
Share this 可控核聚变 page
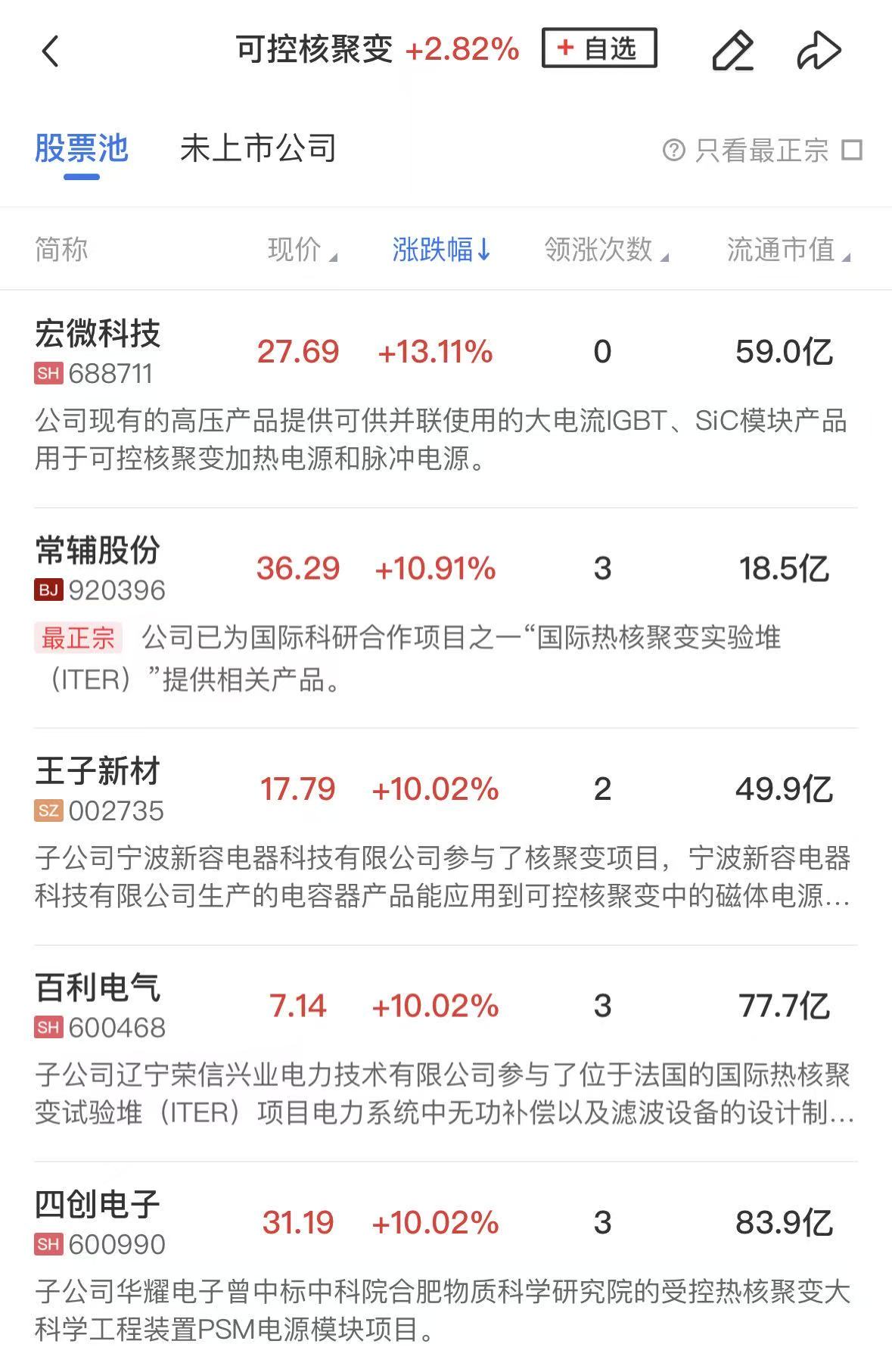coord(819,51)
